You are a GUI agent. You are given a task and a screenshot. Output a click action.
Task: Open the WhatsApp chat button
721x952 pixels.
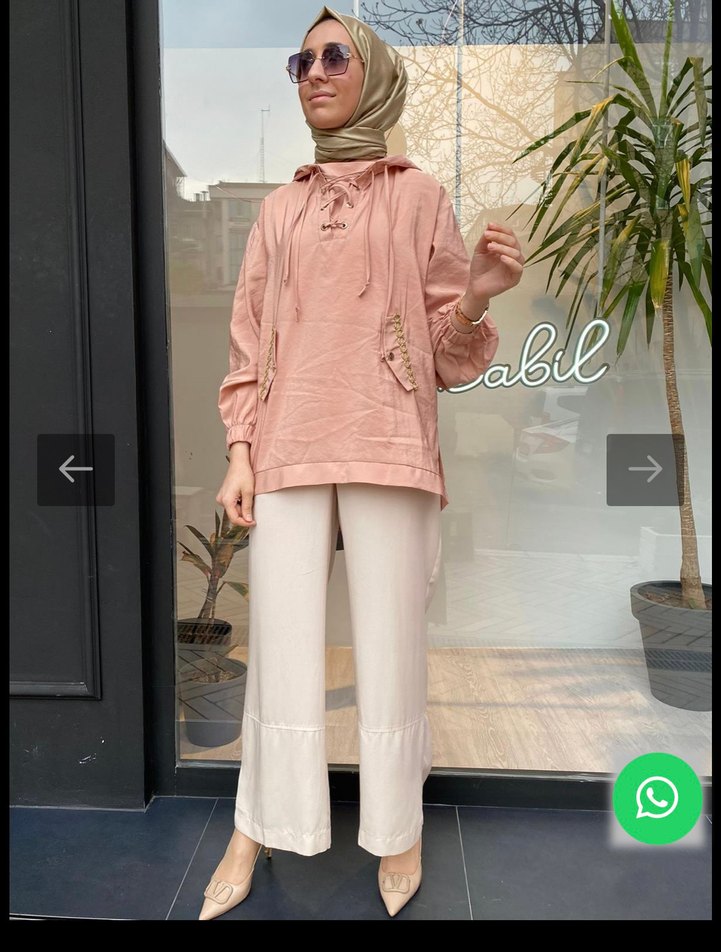657,799
